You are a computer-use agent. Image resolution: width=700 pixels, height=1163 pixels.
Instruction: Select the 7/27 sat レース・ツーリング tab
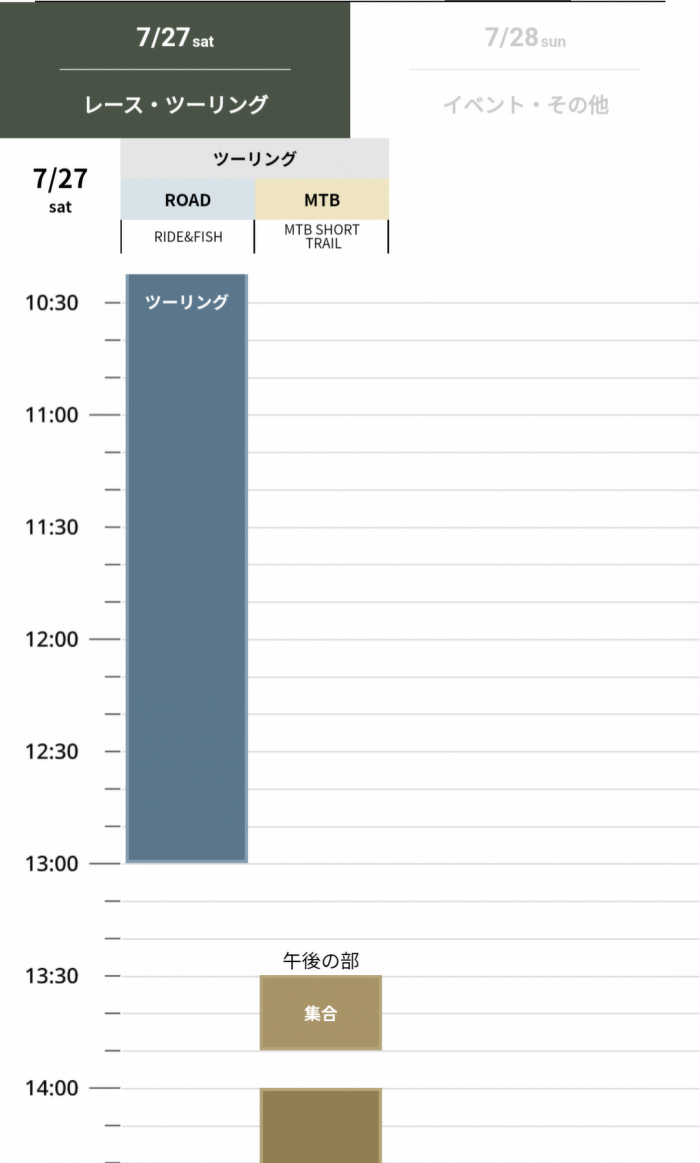[175, 70]
